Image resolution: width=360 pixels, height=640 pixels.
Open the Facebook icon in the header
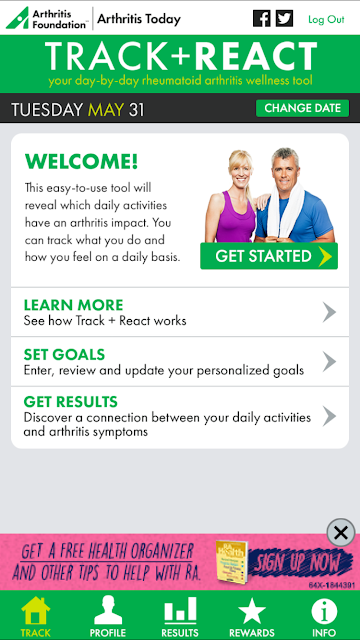[262, 19]
